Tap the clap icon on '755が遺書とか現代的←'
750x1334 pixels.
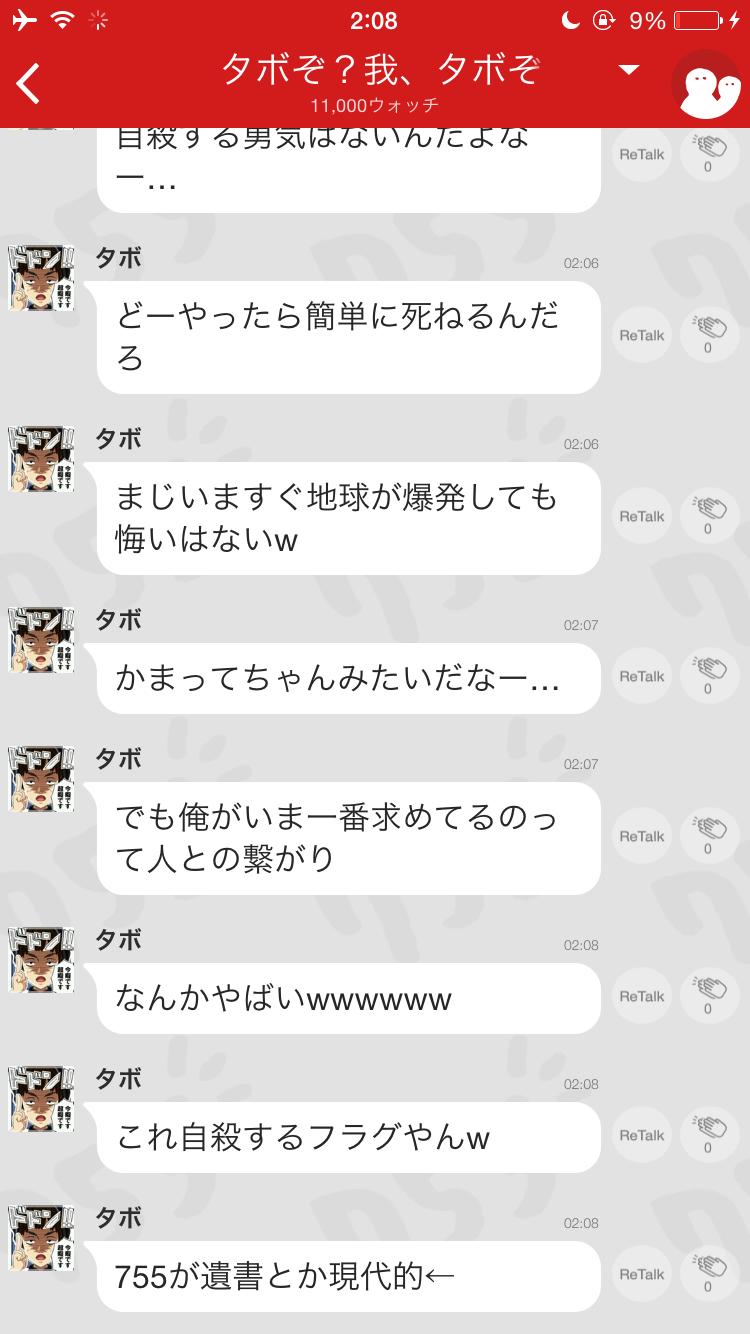(x=710, y=1275)
